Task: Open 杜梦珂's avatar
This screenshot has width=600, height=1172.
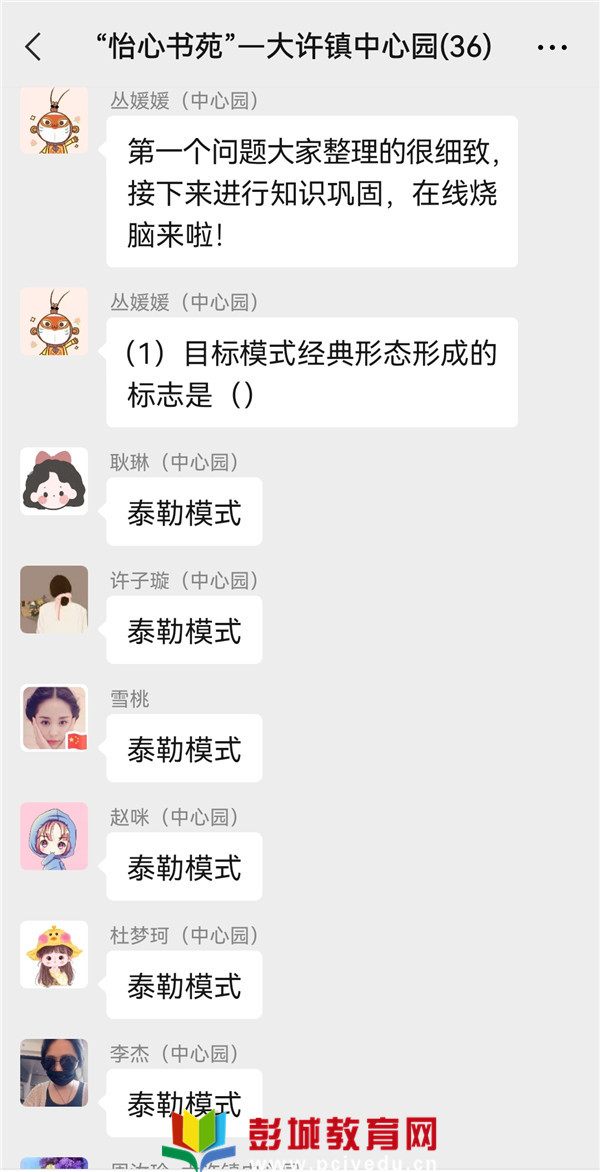Action: tap(54, 955)
